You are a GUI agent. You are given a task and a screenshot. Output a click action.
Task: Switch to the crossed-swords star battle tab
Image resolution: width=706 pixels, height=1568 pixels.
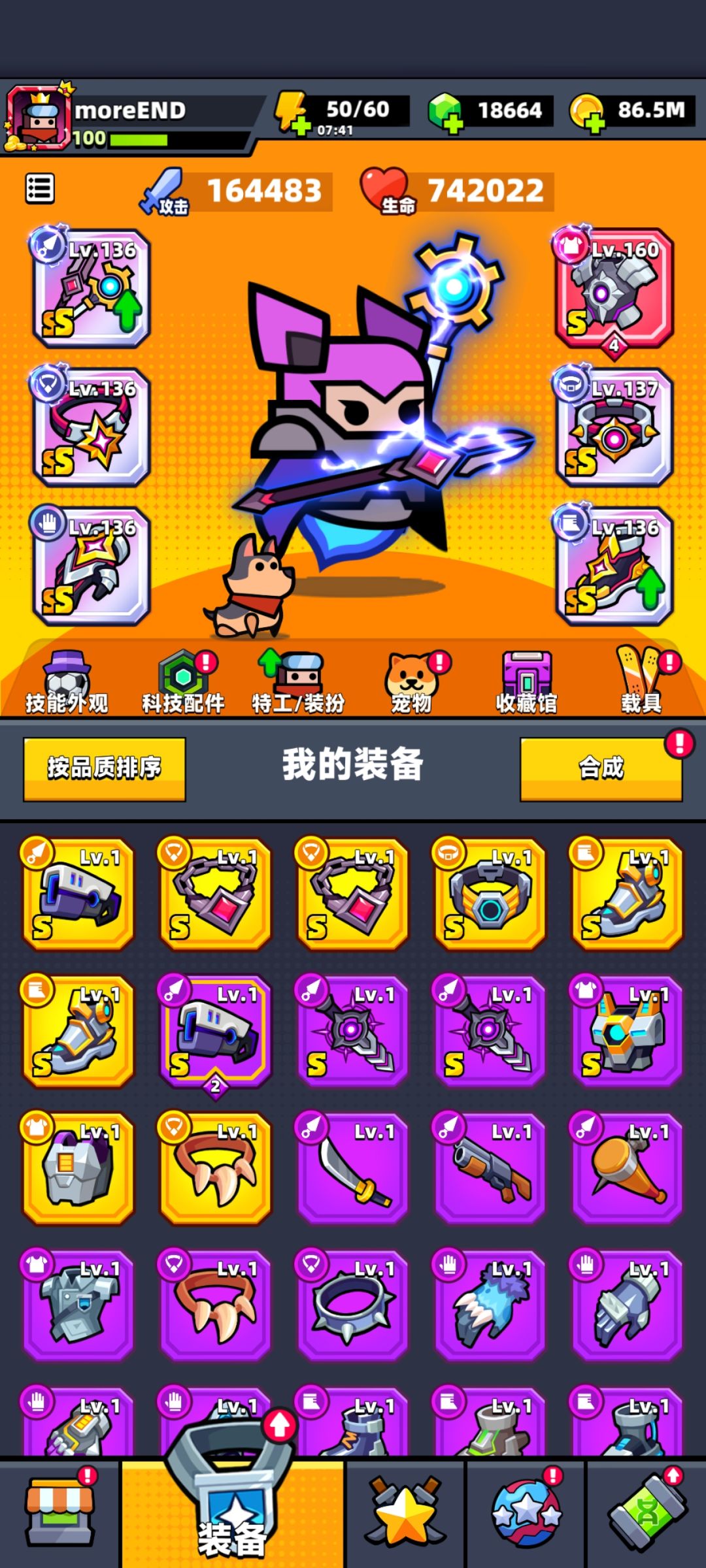pos(405,1512)
